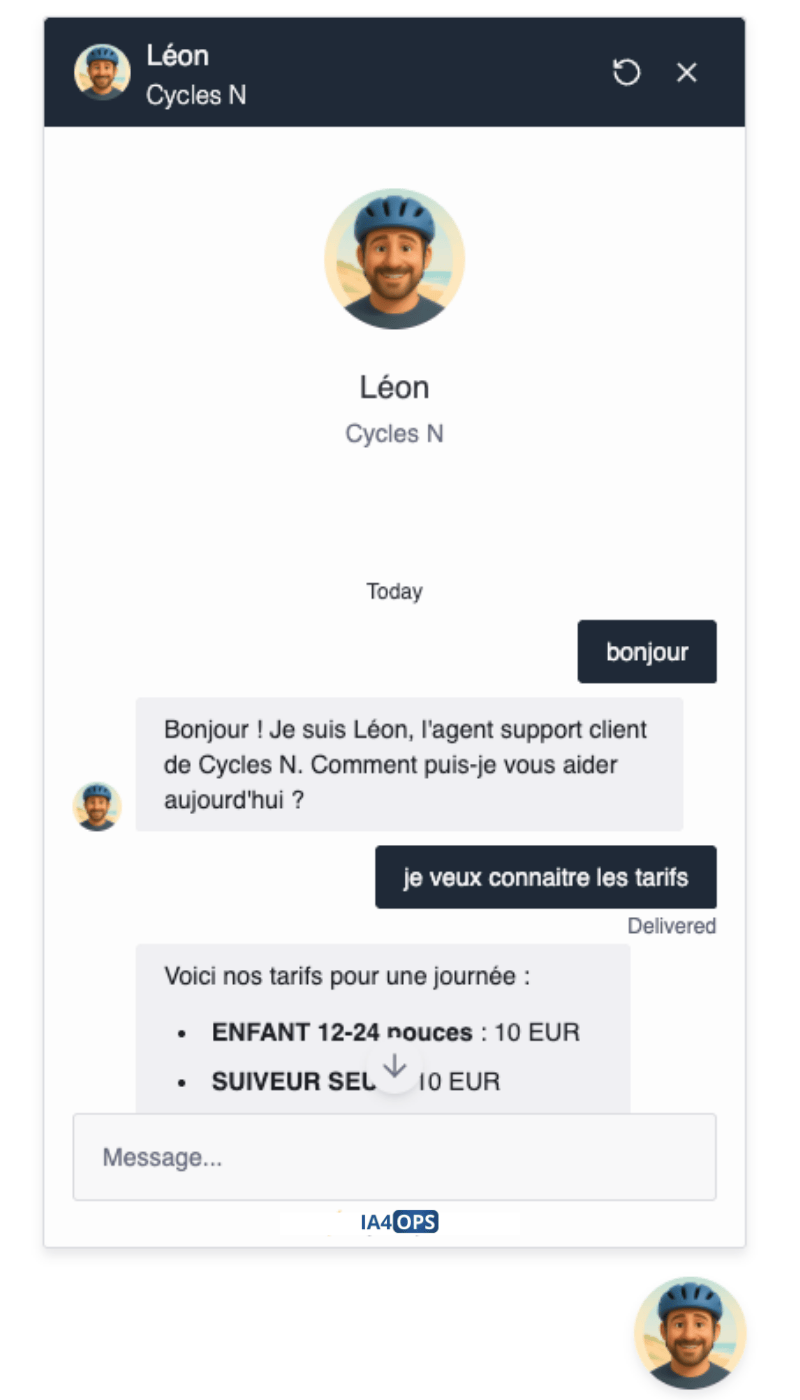Viewport: 800px width, 1400px height.
Task: Click Léon's avatar in the chat header
Action: pos(102,71)
